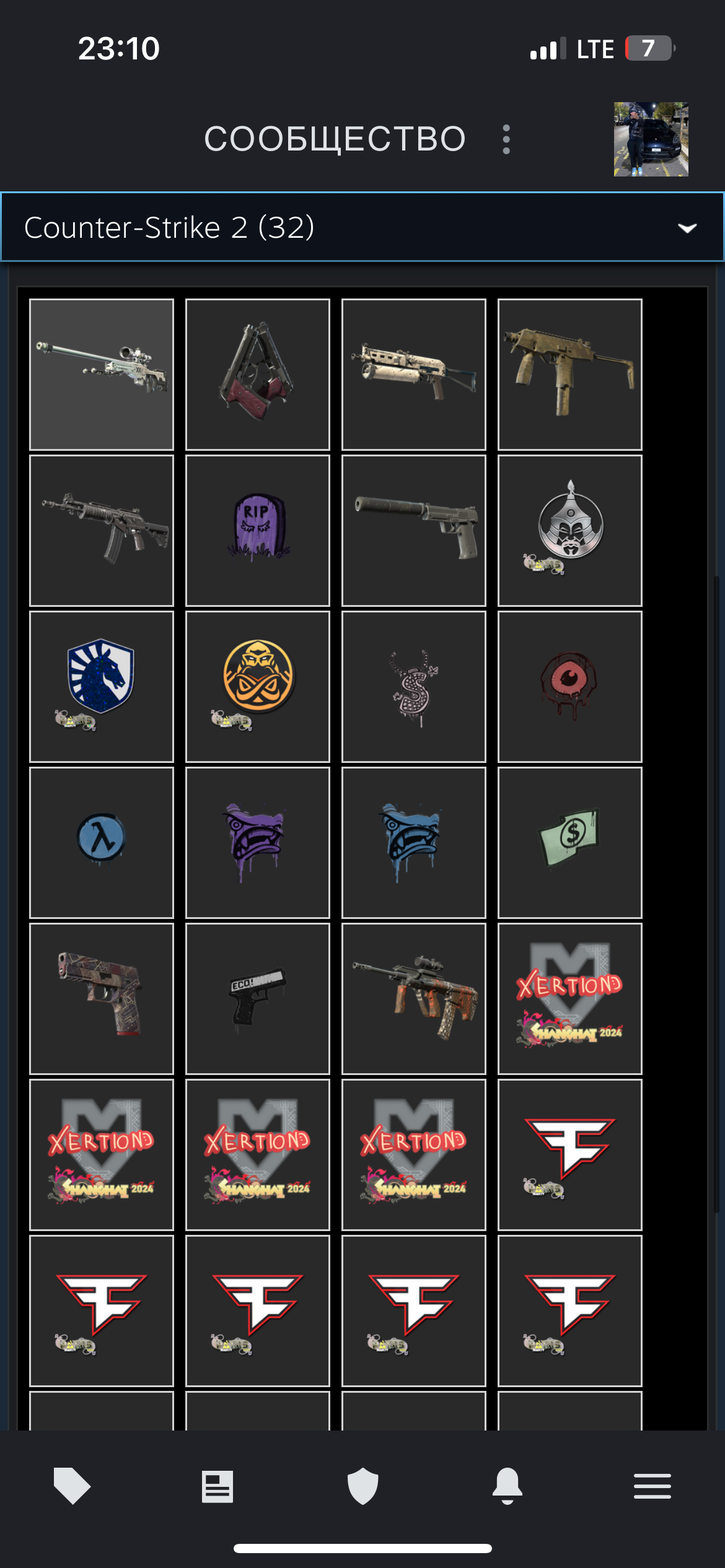Open the ECO pistol graffiti item
The height and width of the screenshot is (1568, 725).
click(x=258, y=999)
